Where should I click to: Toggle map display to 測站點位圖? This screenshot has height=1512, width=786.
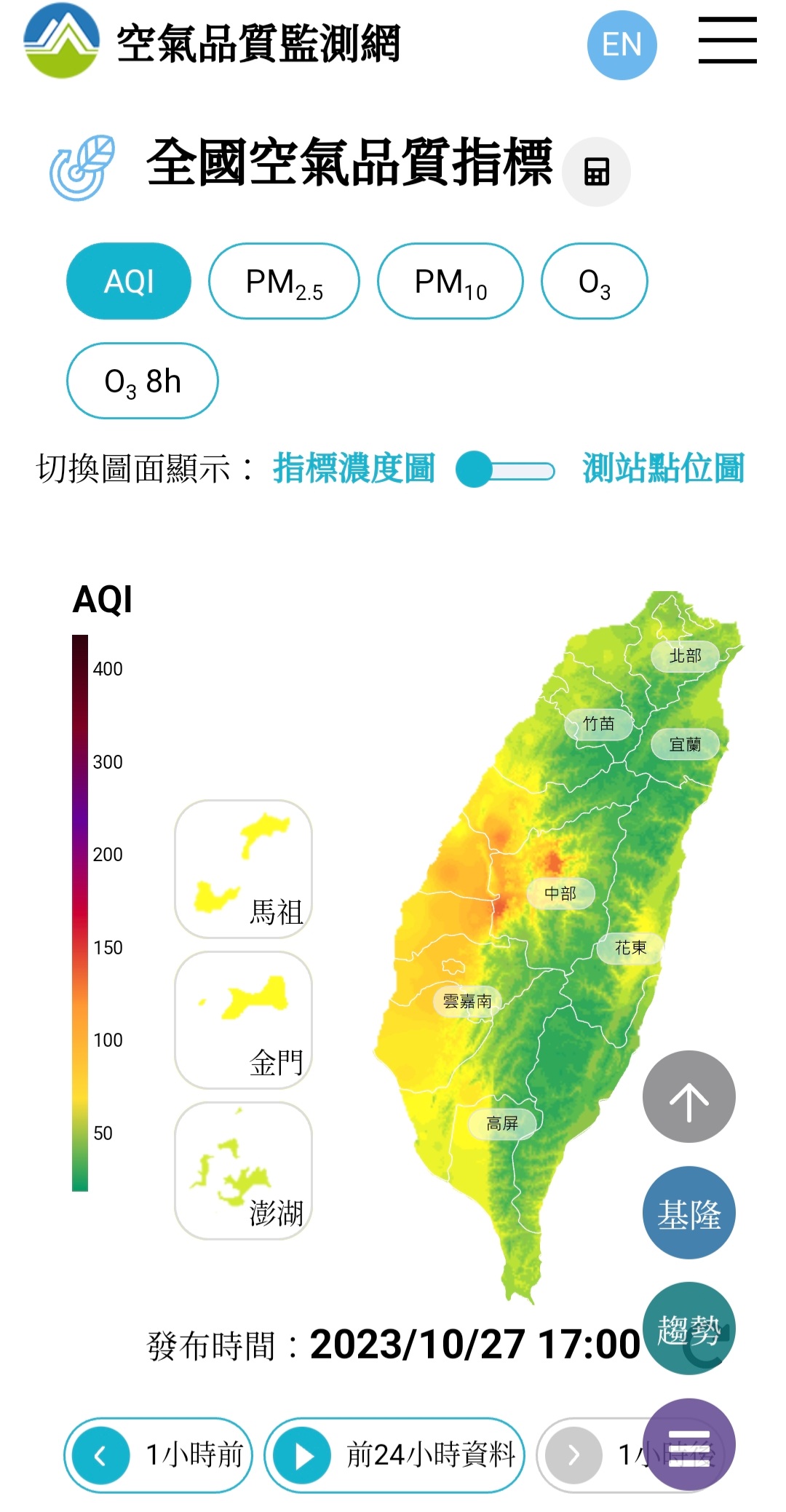click(505, 470)
